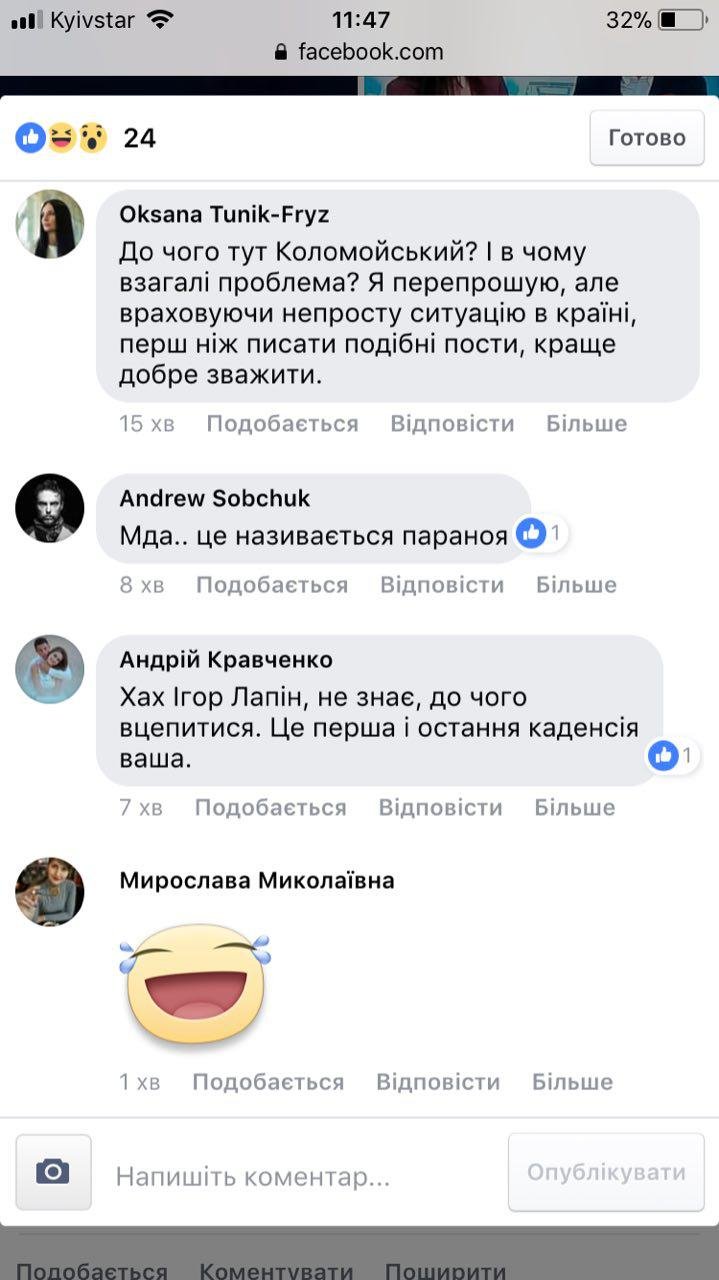
Task: Reply to Andrew Sobchuk's comment
Action: 442,585
